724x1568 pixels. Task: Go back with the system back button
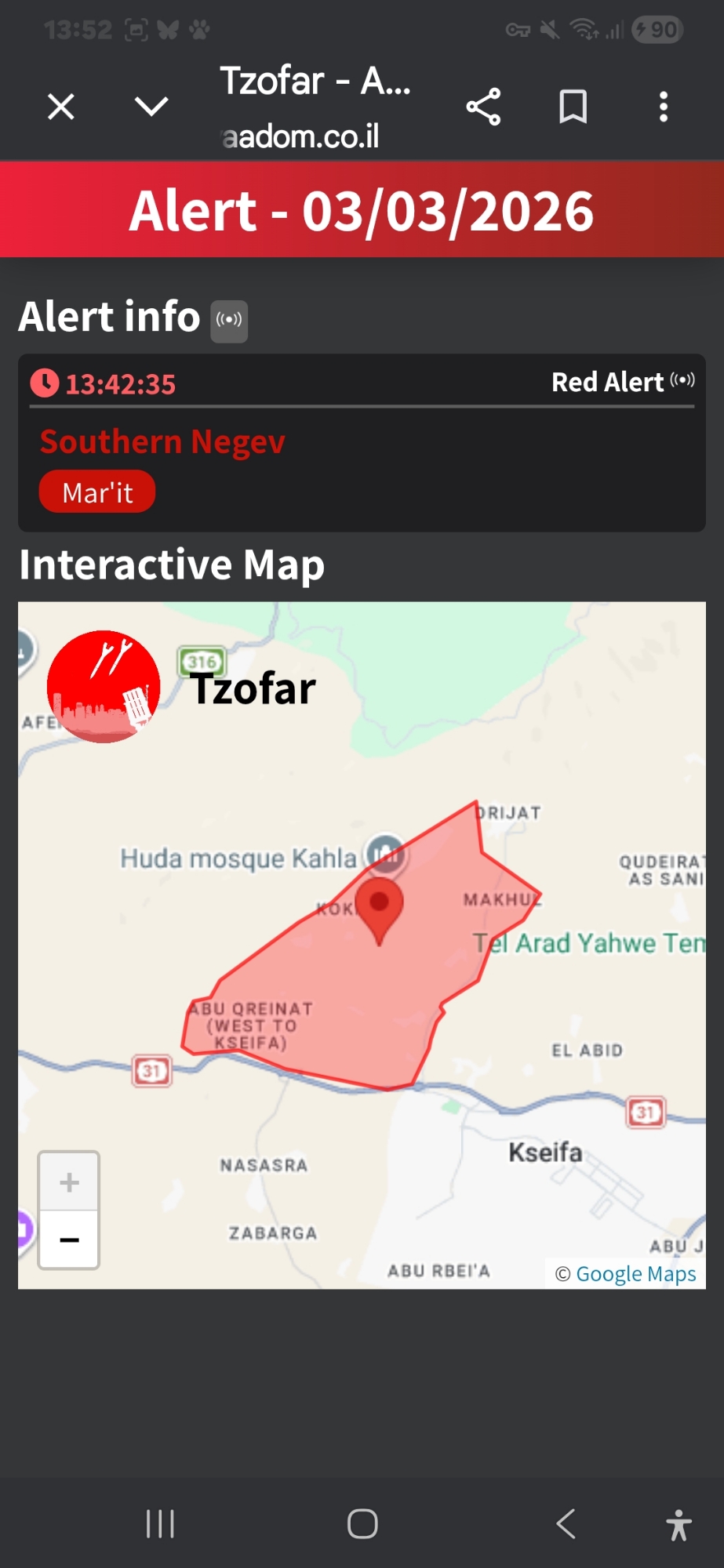(566, 1524)
